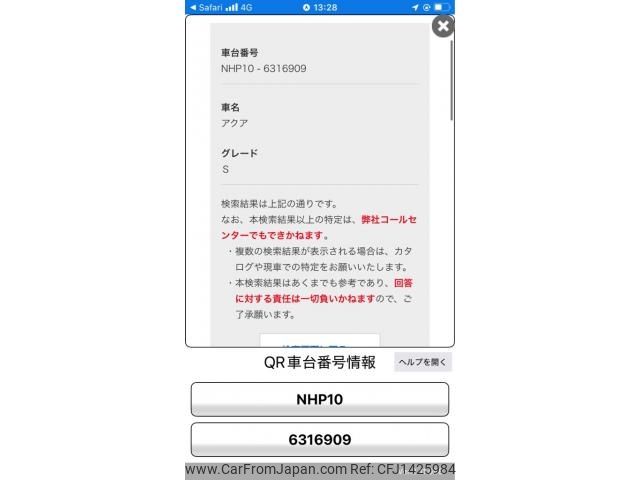Screen dimensions: 640x480
Task: Return to Safari via status bar link
Action: 206,6
